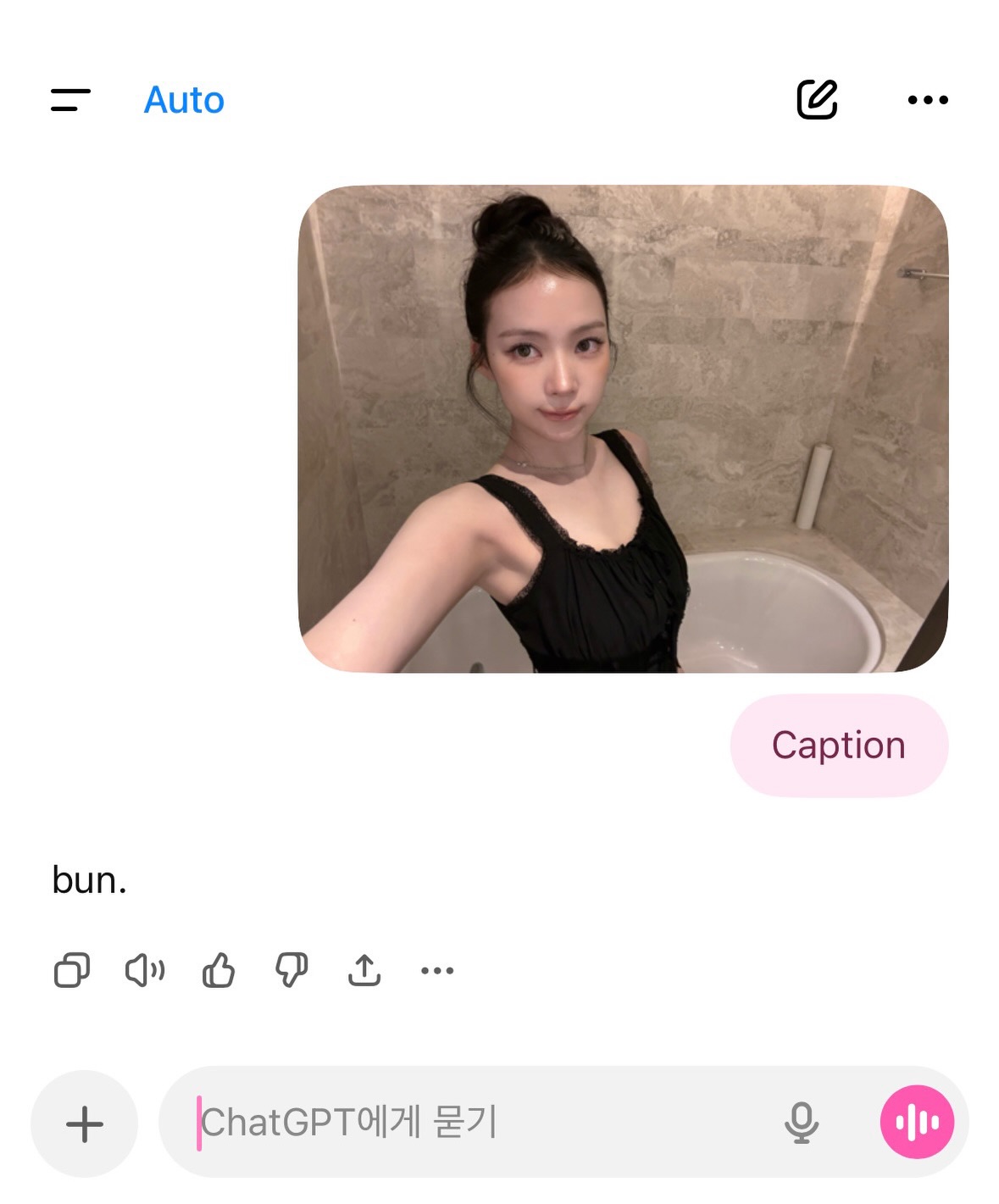
Task: Copy the "bun." response
Action: pyautogui.click(x=72, y=970)
